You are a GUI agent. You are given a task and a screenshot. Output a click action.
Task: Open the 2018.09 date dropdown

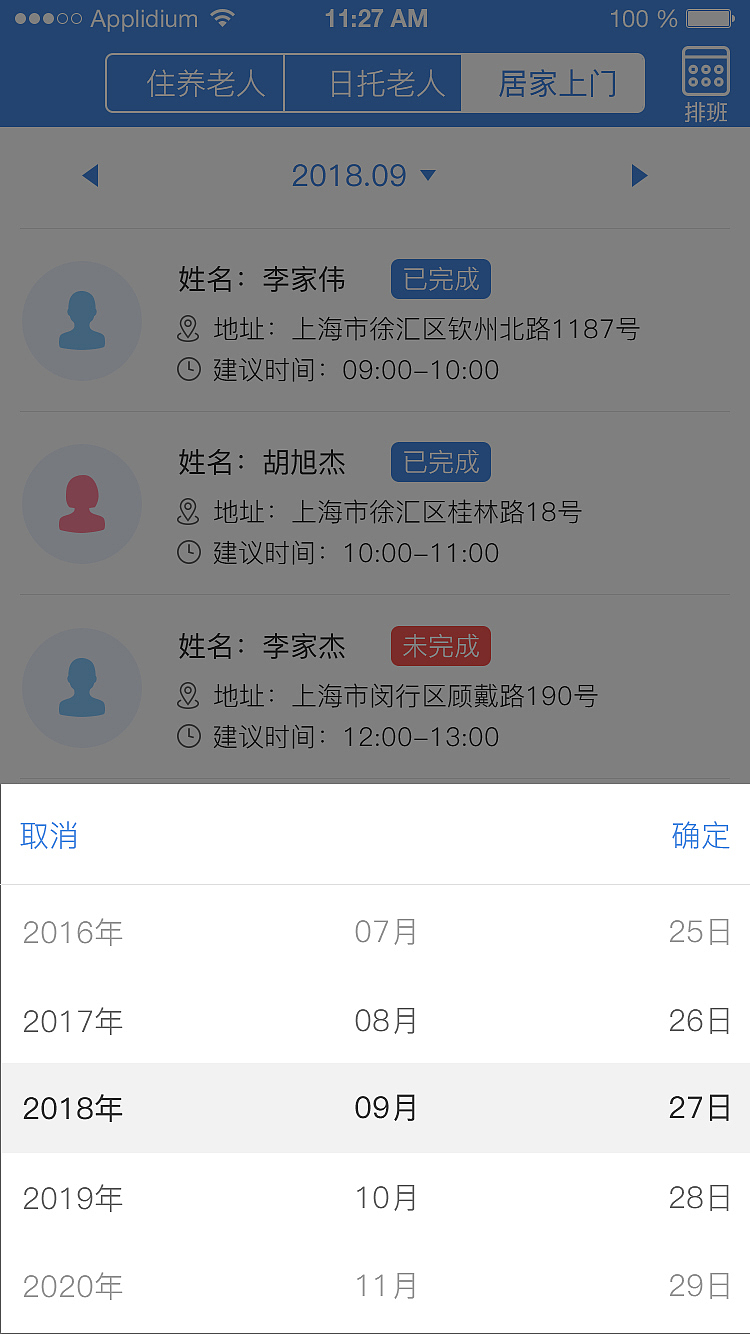[364, 175]
